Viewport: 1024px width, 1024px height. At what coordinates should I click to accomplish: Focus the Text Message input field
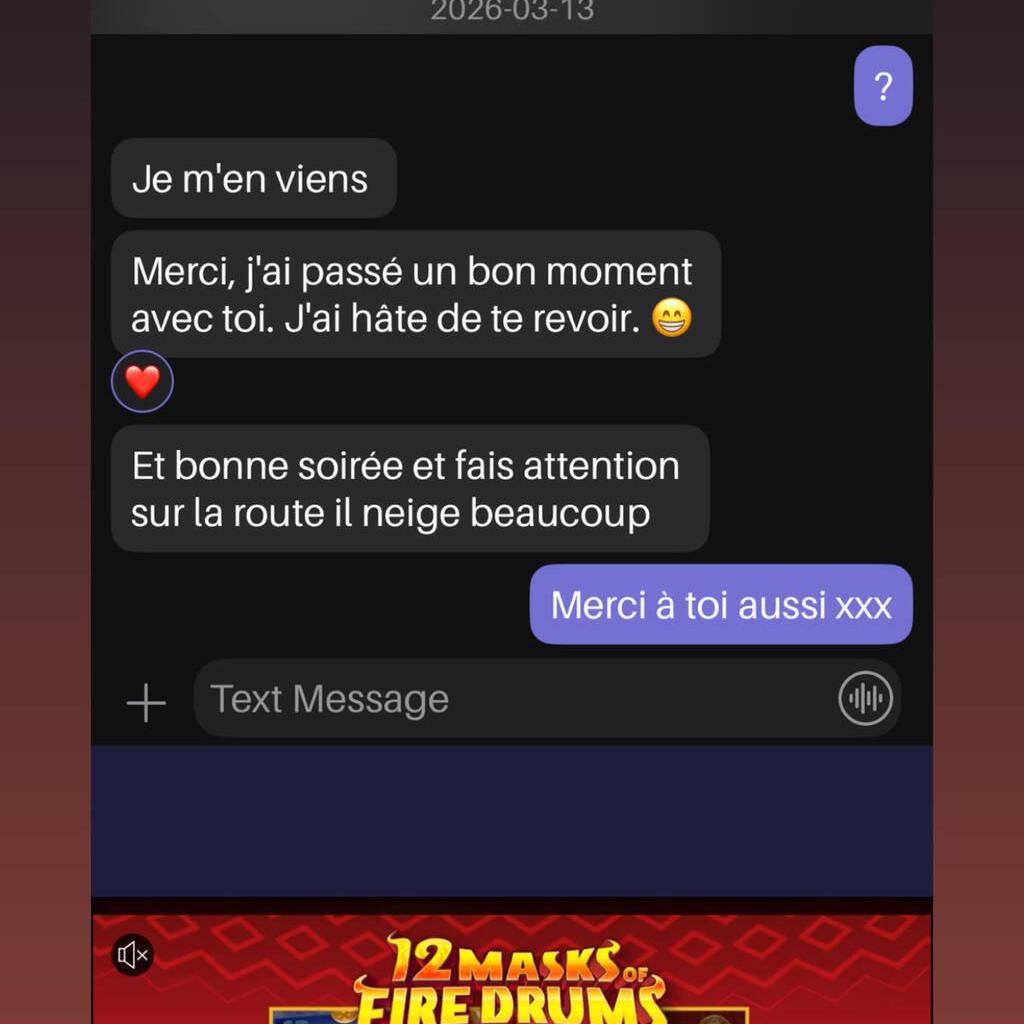click(500, 699)
